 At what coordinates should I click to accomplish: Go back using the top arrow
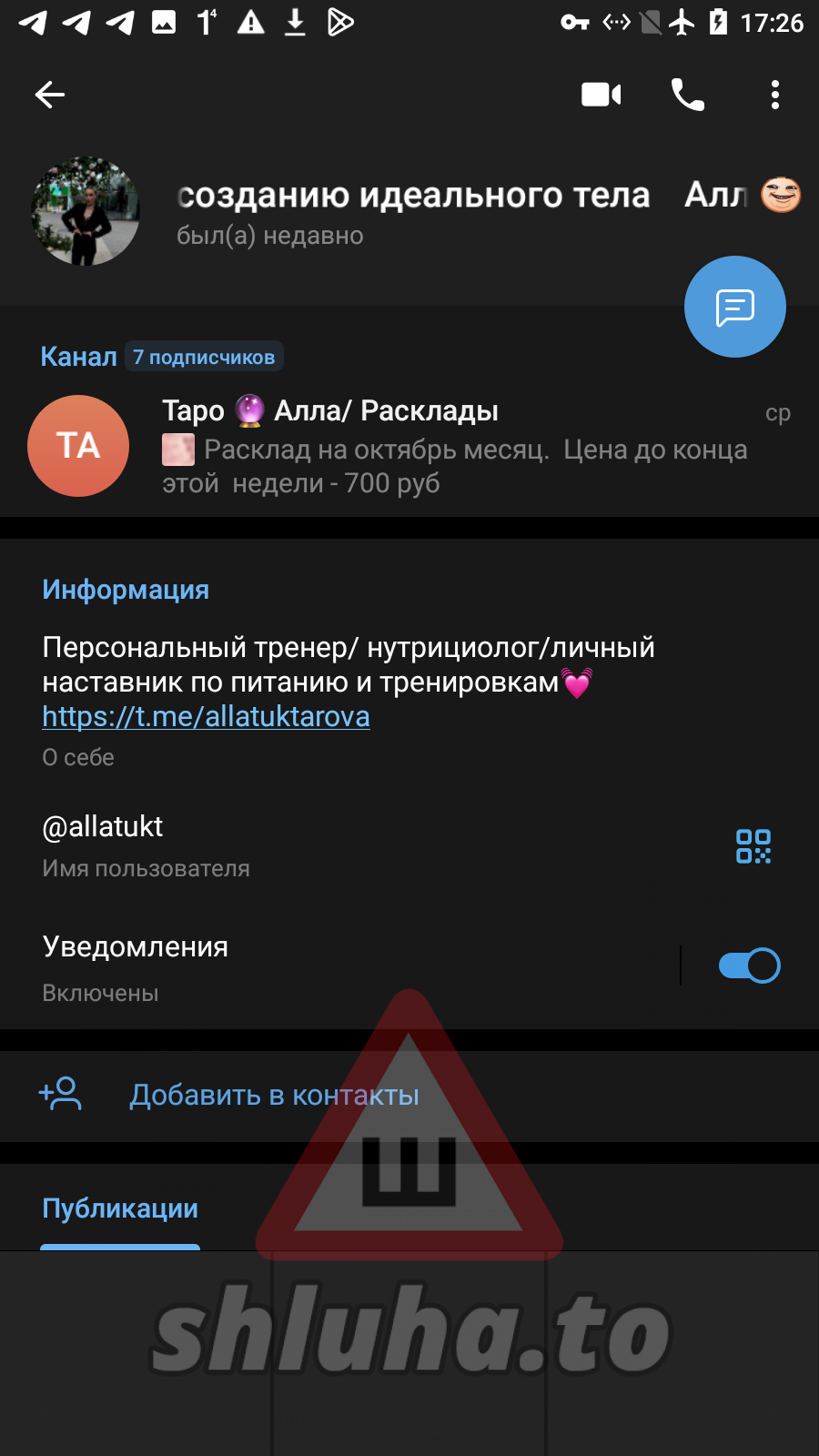point(50,95)
